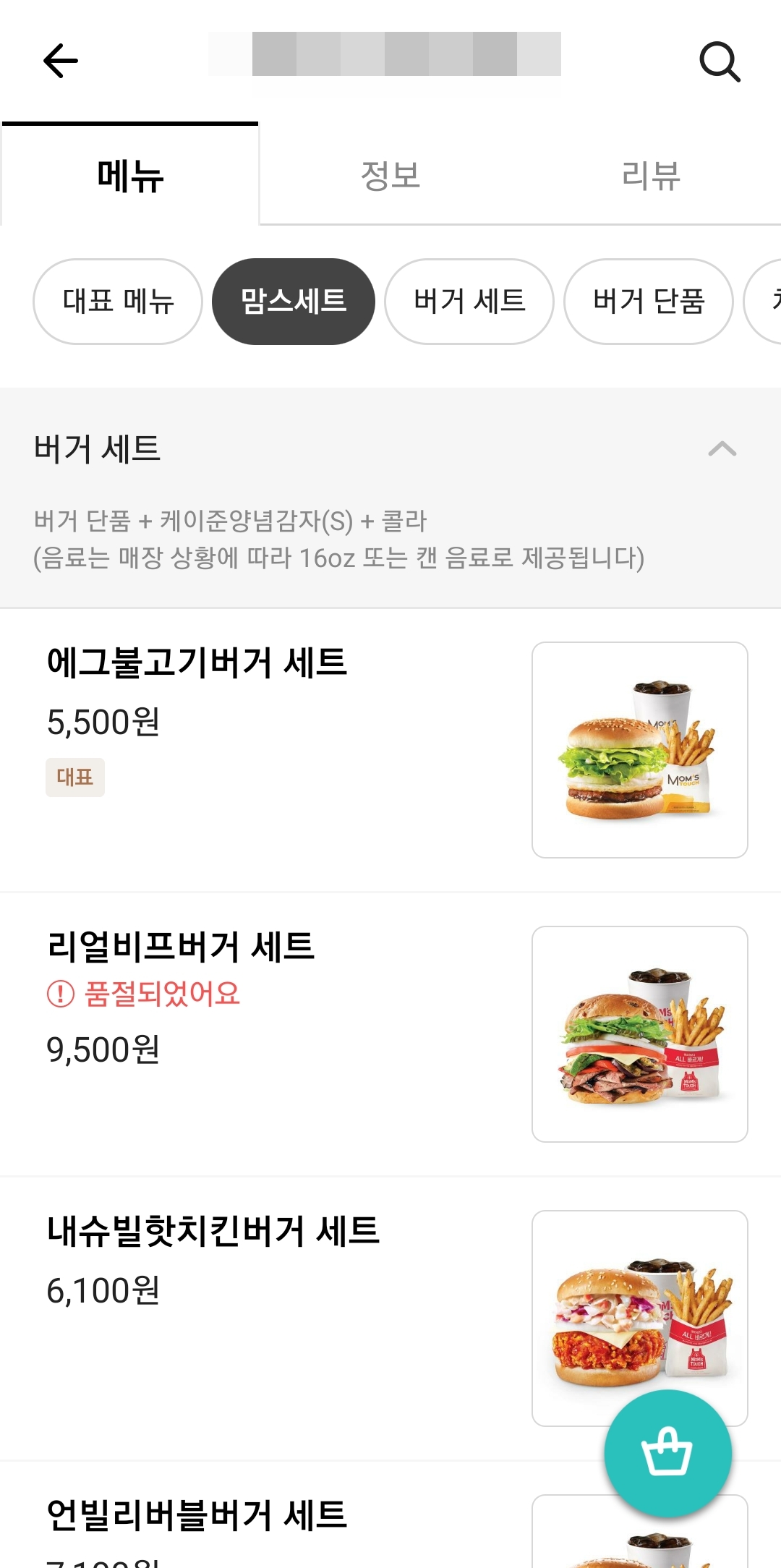Viewport: 781px width, 1568px height.
Task: Switch to the 리뷰 tab
Action: (x=651, y=176)
